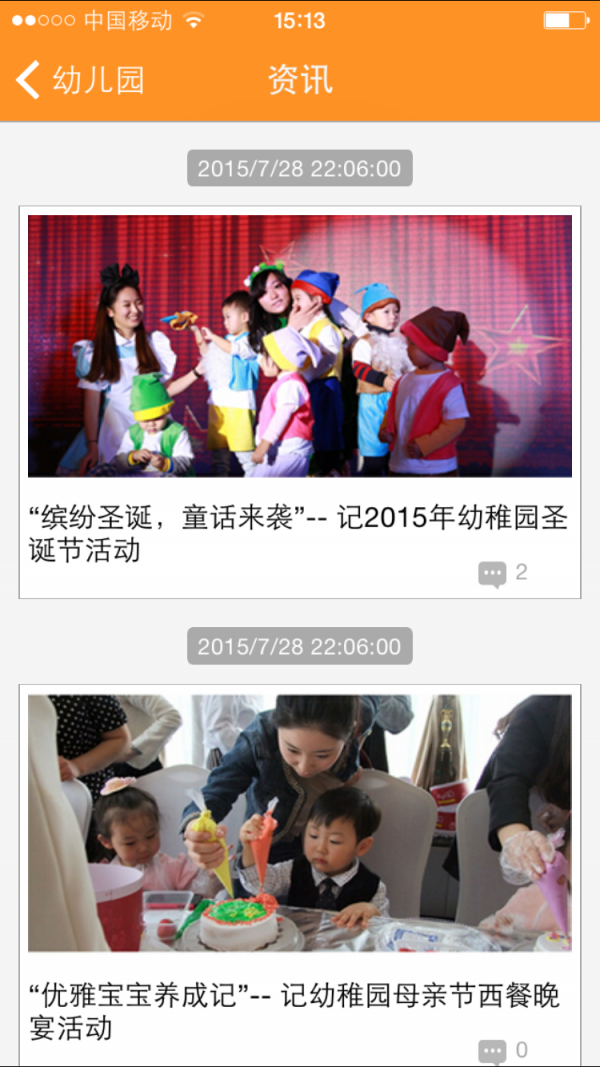Open comments on the 圣诞节活动 article
600x1067 pixels.
(x=502, y=573)
